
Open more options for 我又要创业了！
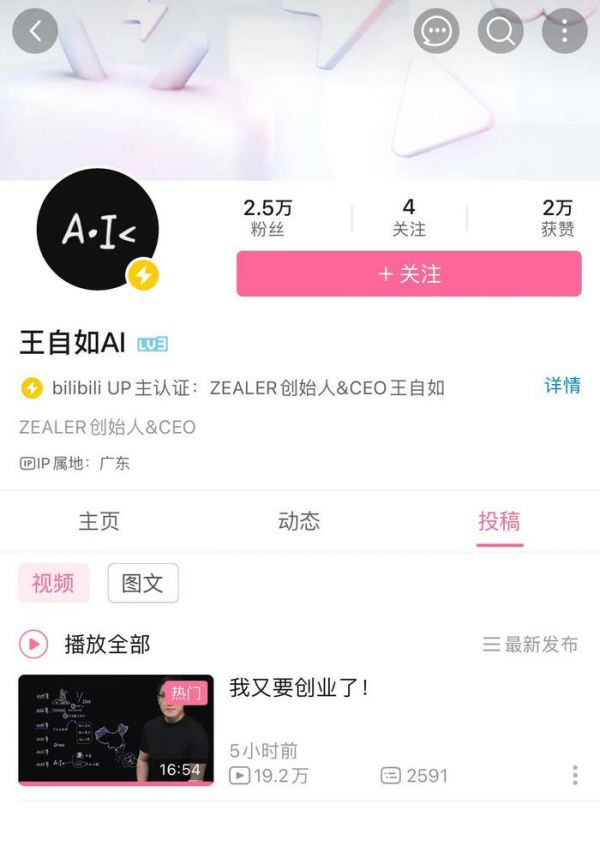pyautogui.click(x=575, y=775)
